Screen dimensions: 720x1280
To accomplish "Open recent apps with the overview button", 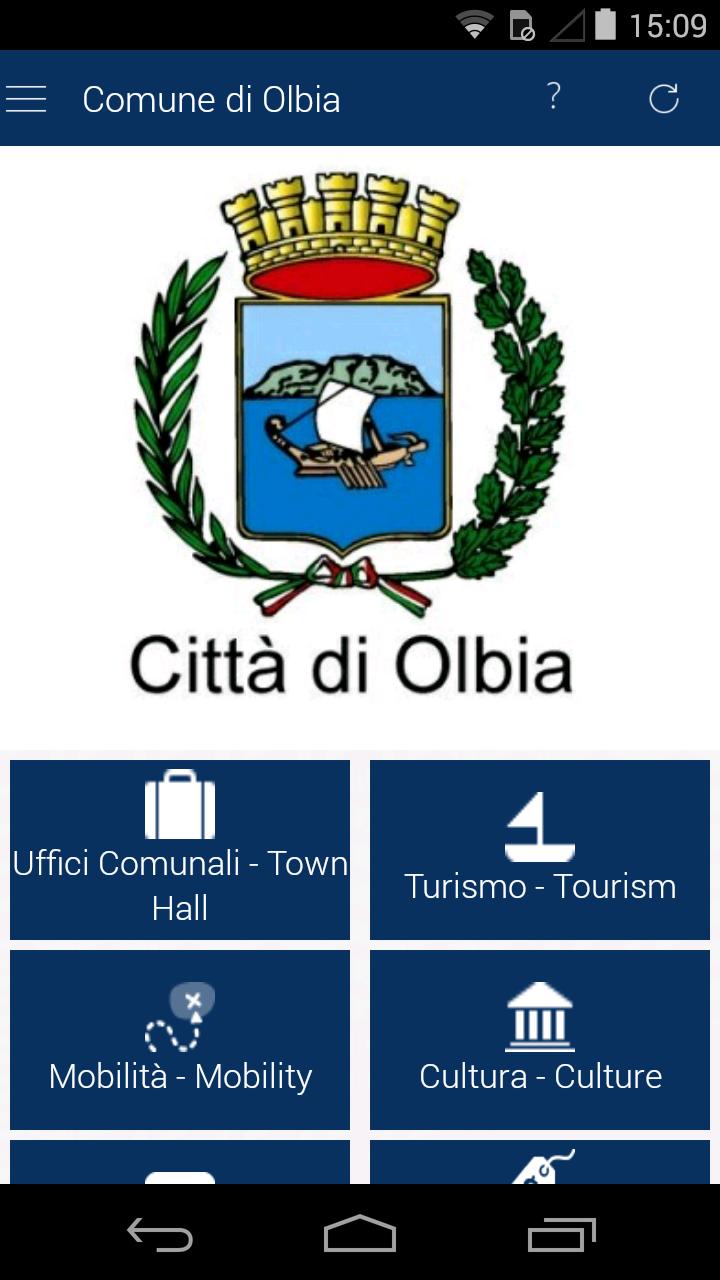I will [560, 1235].
